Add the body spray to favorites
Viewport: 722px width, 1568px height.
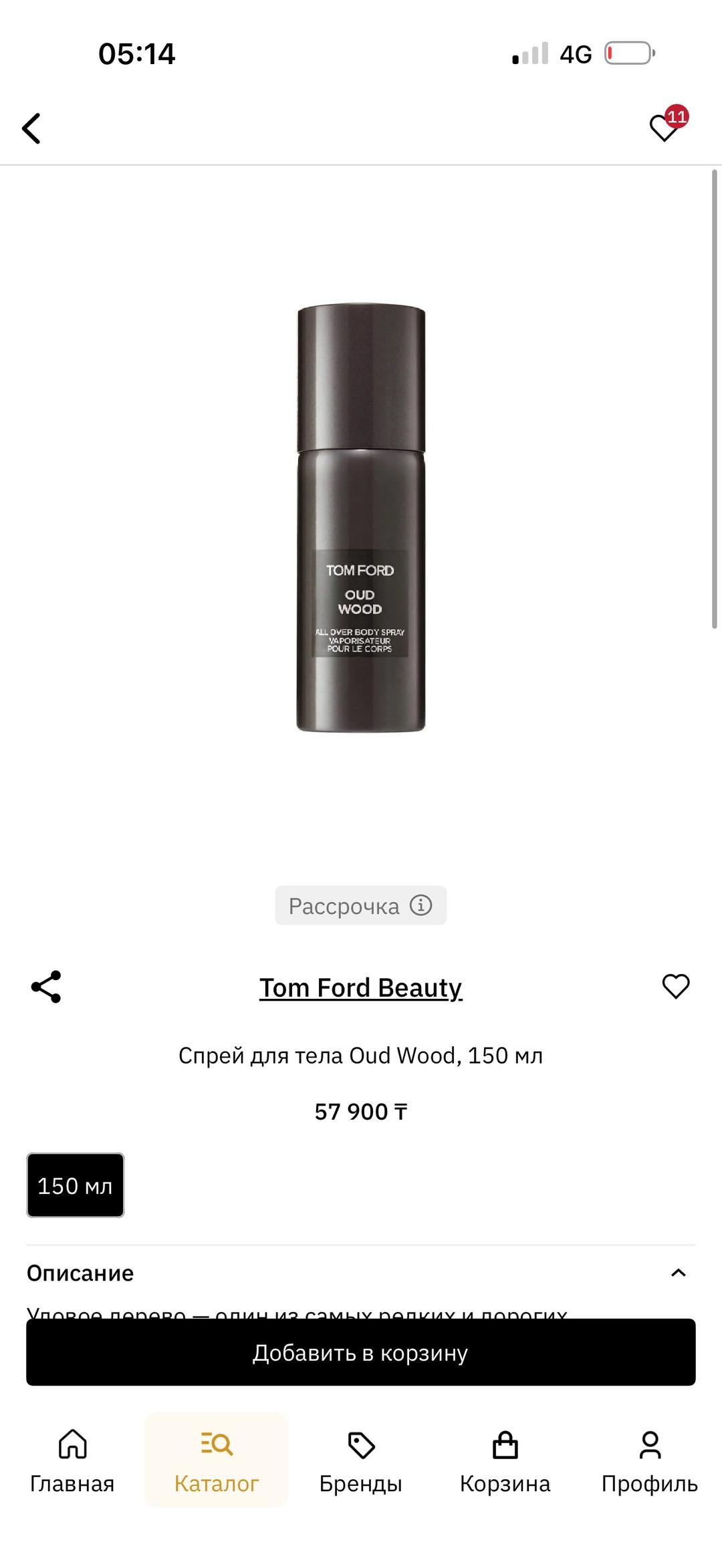[676, 987]
